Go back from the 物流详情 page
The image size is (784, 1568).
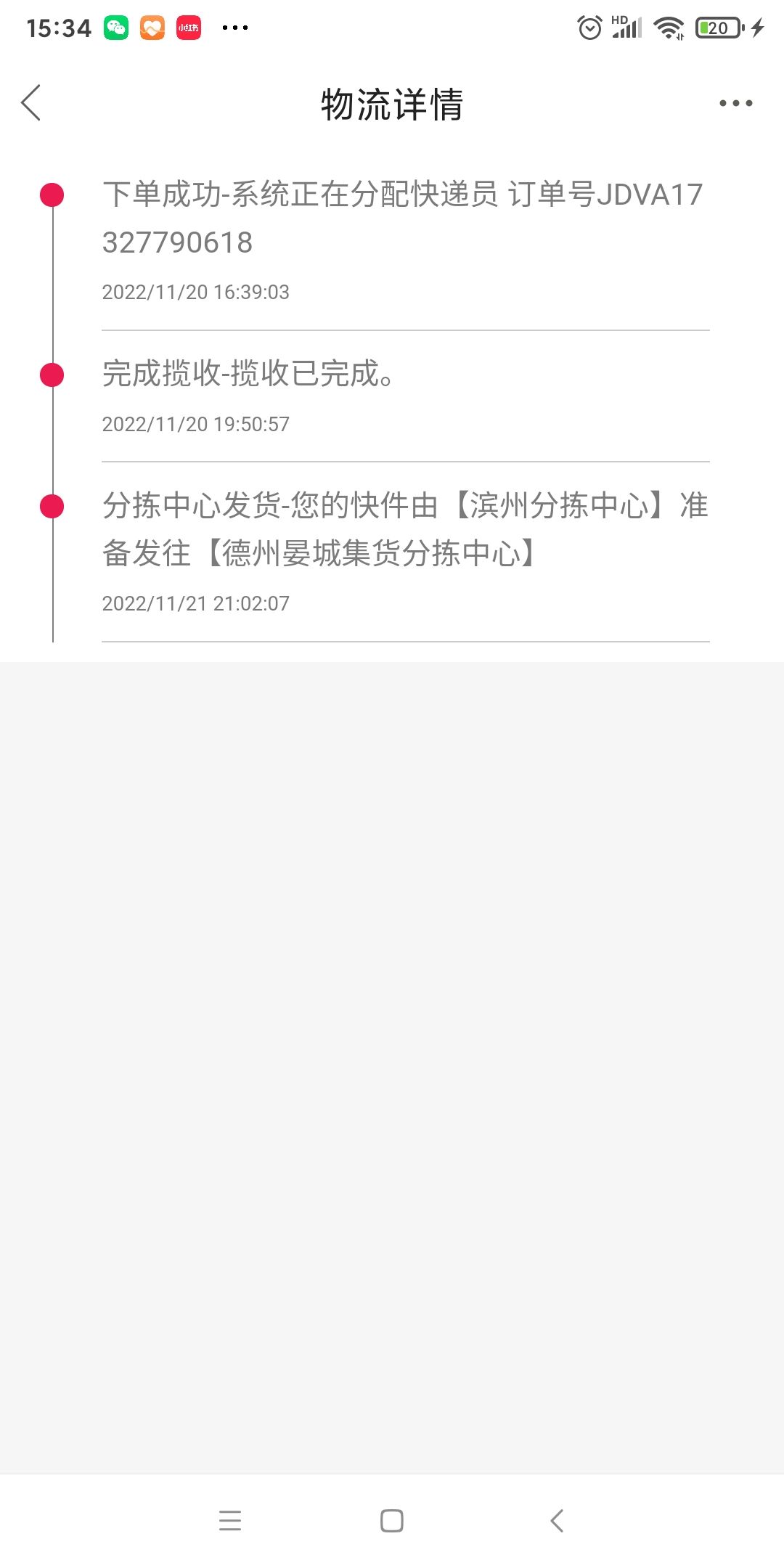[30, 102]
